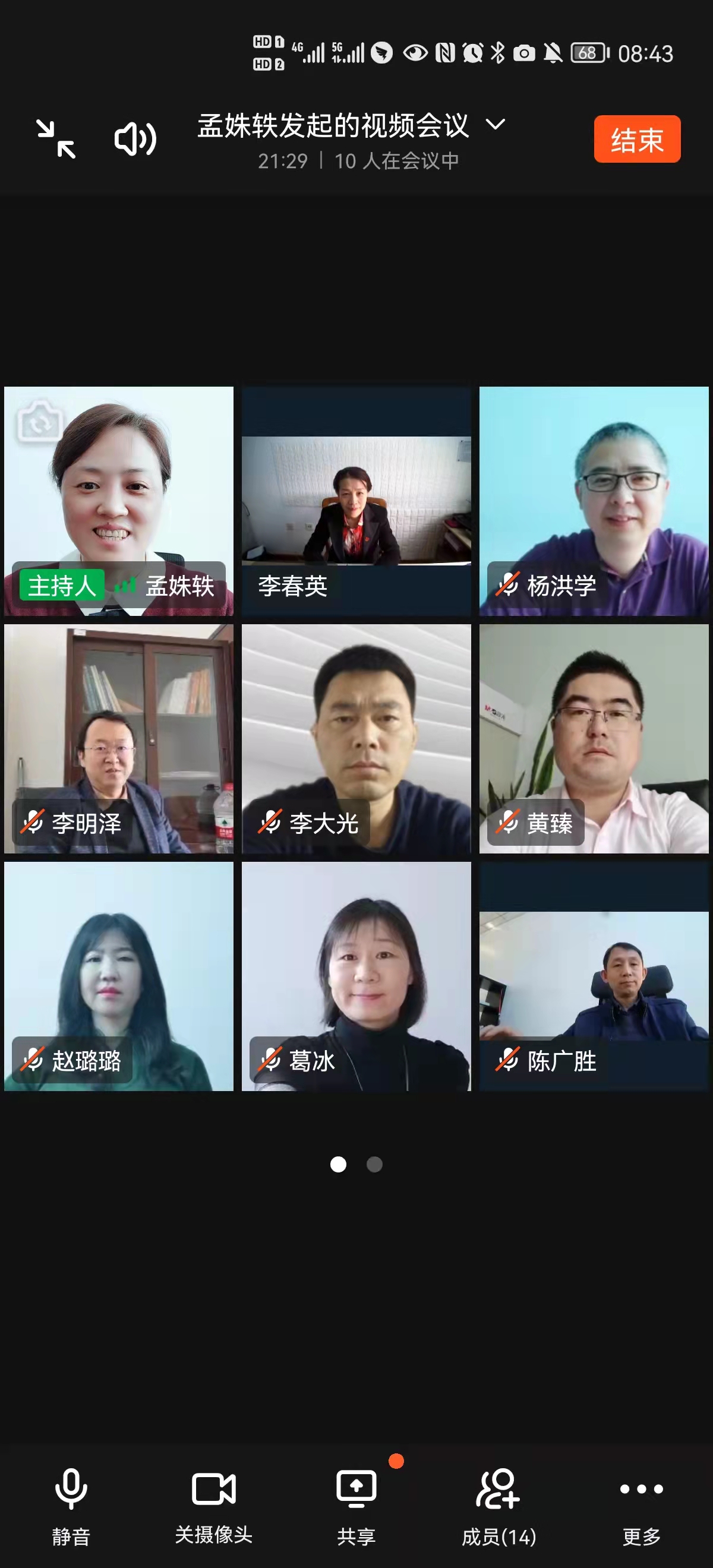Turn off camera via 关摄像头
713x1568 pixels.
214,1504
